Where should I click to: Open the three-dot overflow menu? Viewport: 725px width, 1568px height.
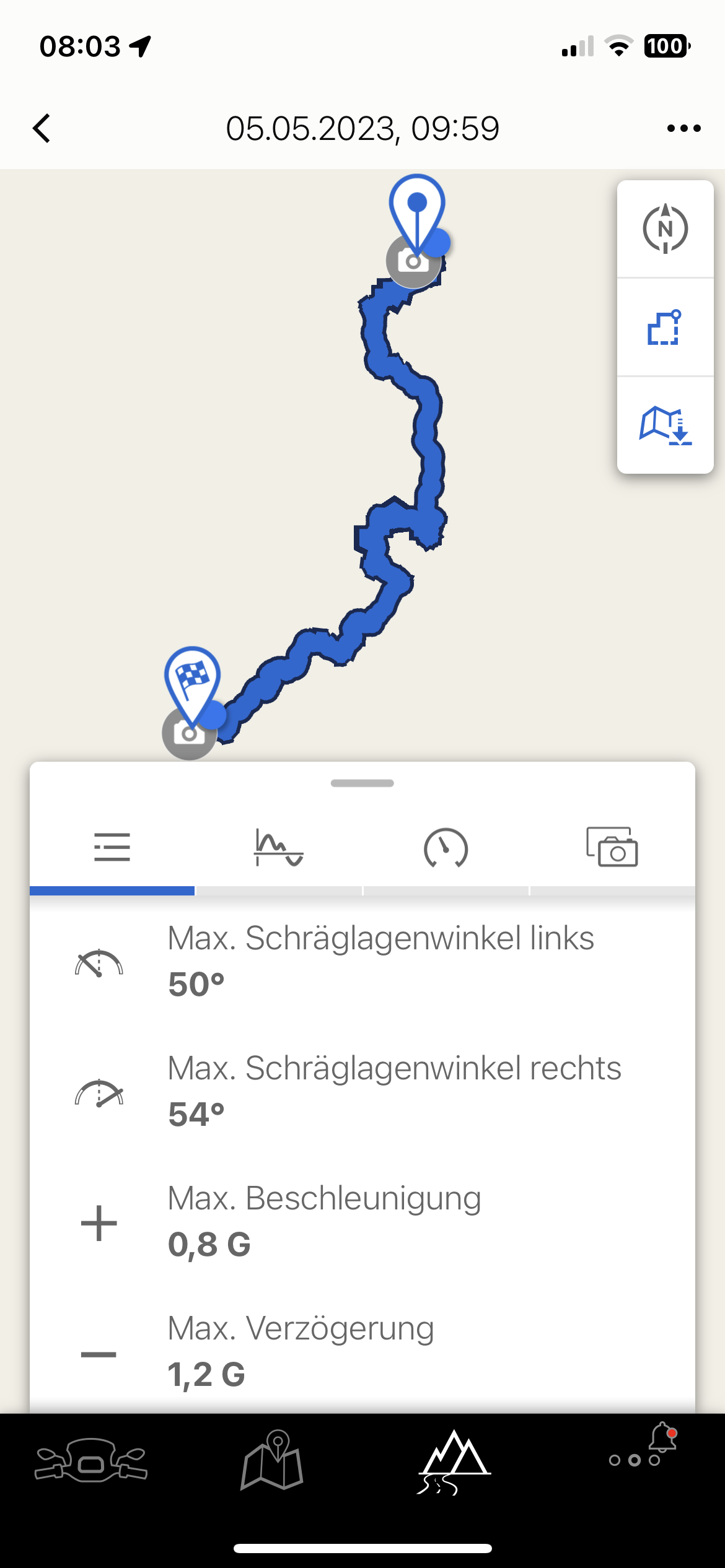[x=683, y=129]
